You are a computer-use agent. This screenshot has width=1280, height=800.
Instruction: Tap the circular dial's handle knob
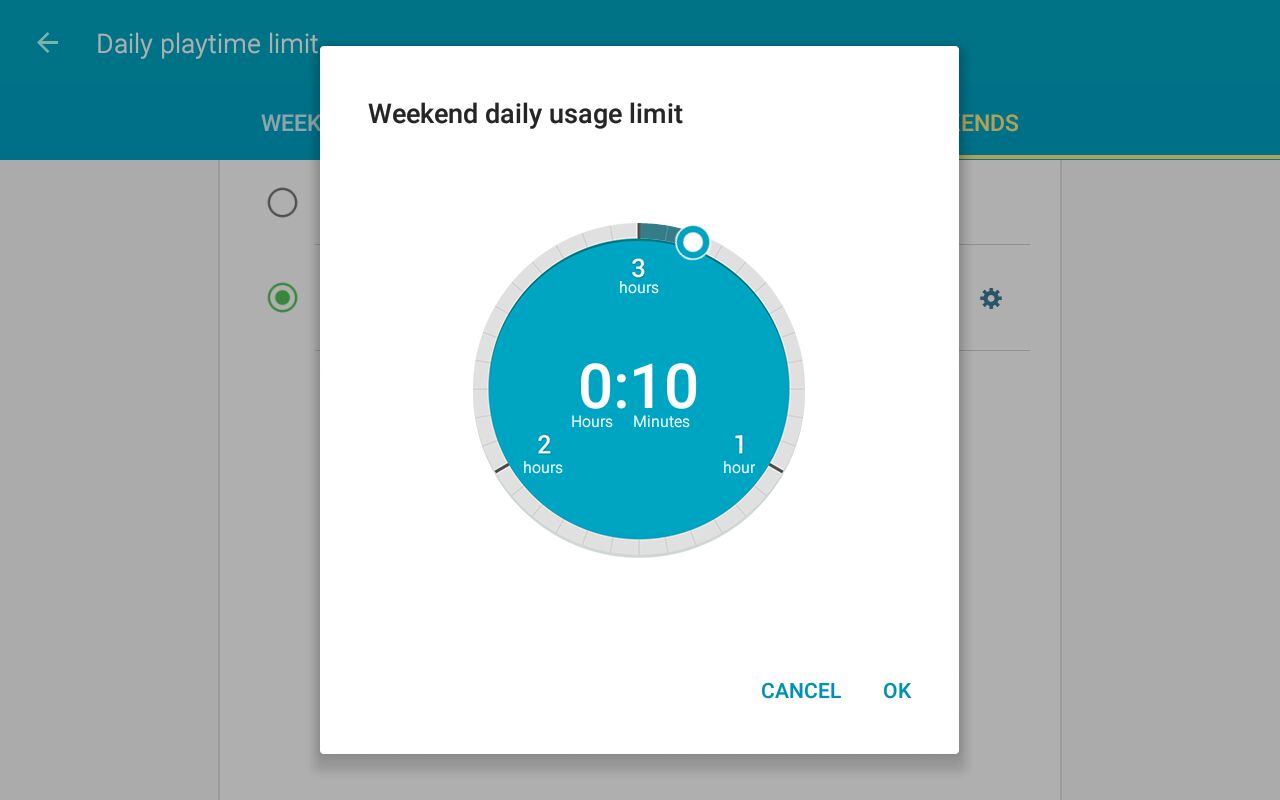692,242
